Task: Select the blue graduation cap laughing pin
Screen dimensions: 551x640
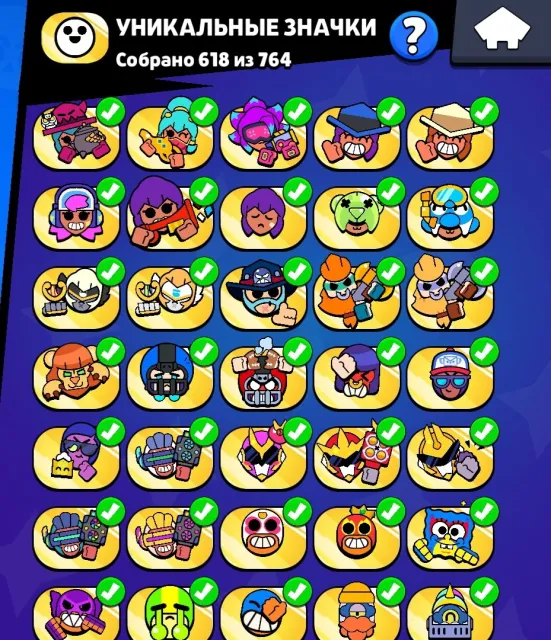Action: (x=357, y=136)
